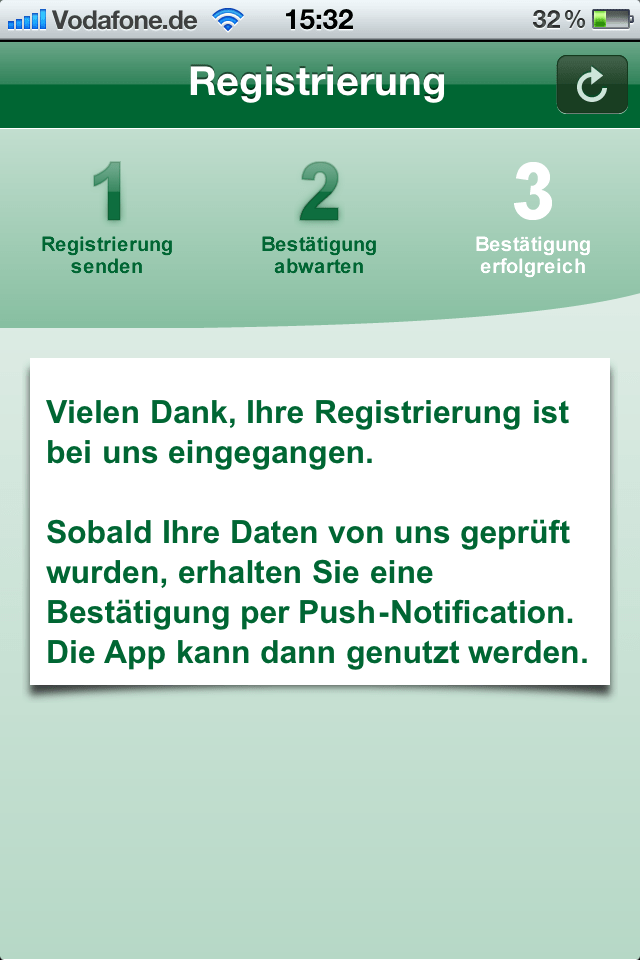Tap the refresh icon in the header
The image size is (640, 960).
pyautogui.click(x=592, y=85)
